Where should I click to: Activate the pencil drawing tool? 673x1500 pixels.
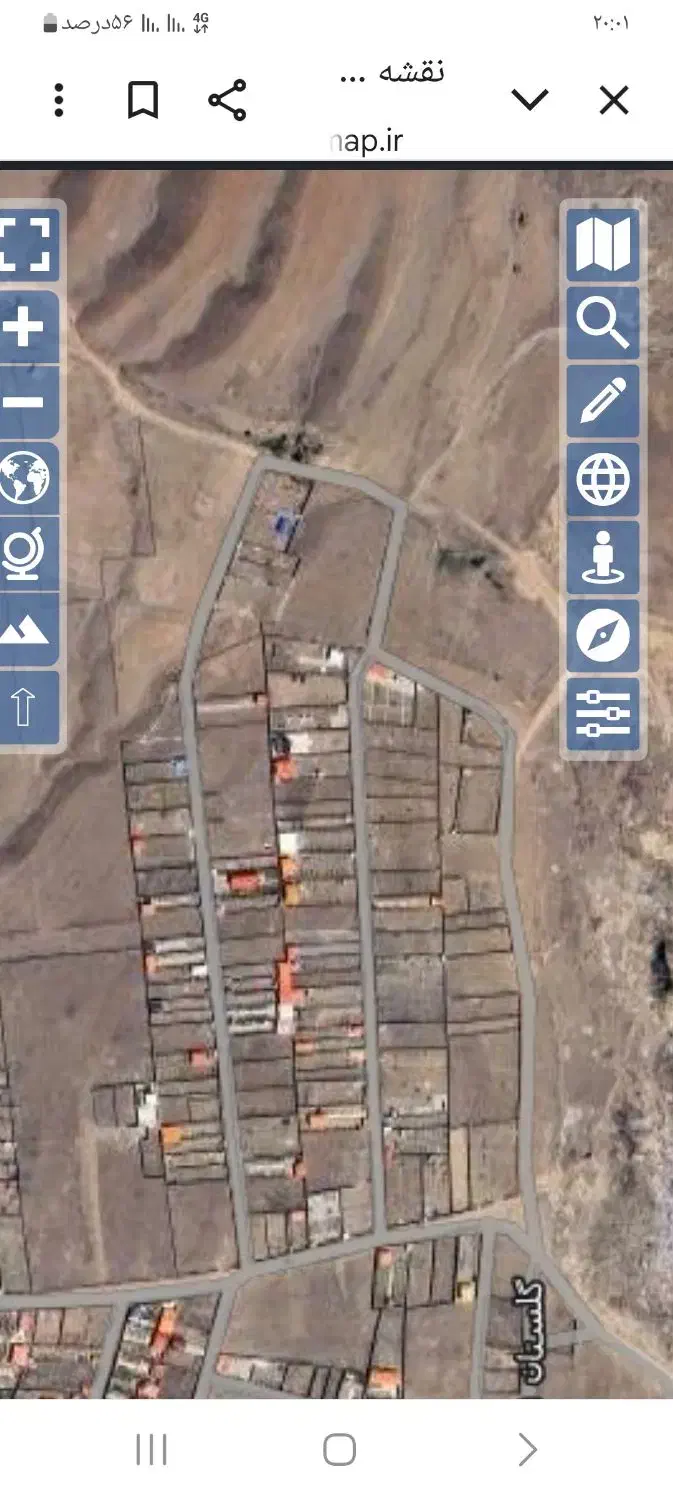point(603,401)
